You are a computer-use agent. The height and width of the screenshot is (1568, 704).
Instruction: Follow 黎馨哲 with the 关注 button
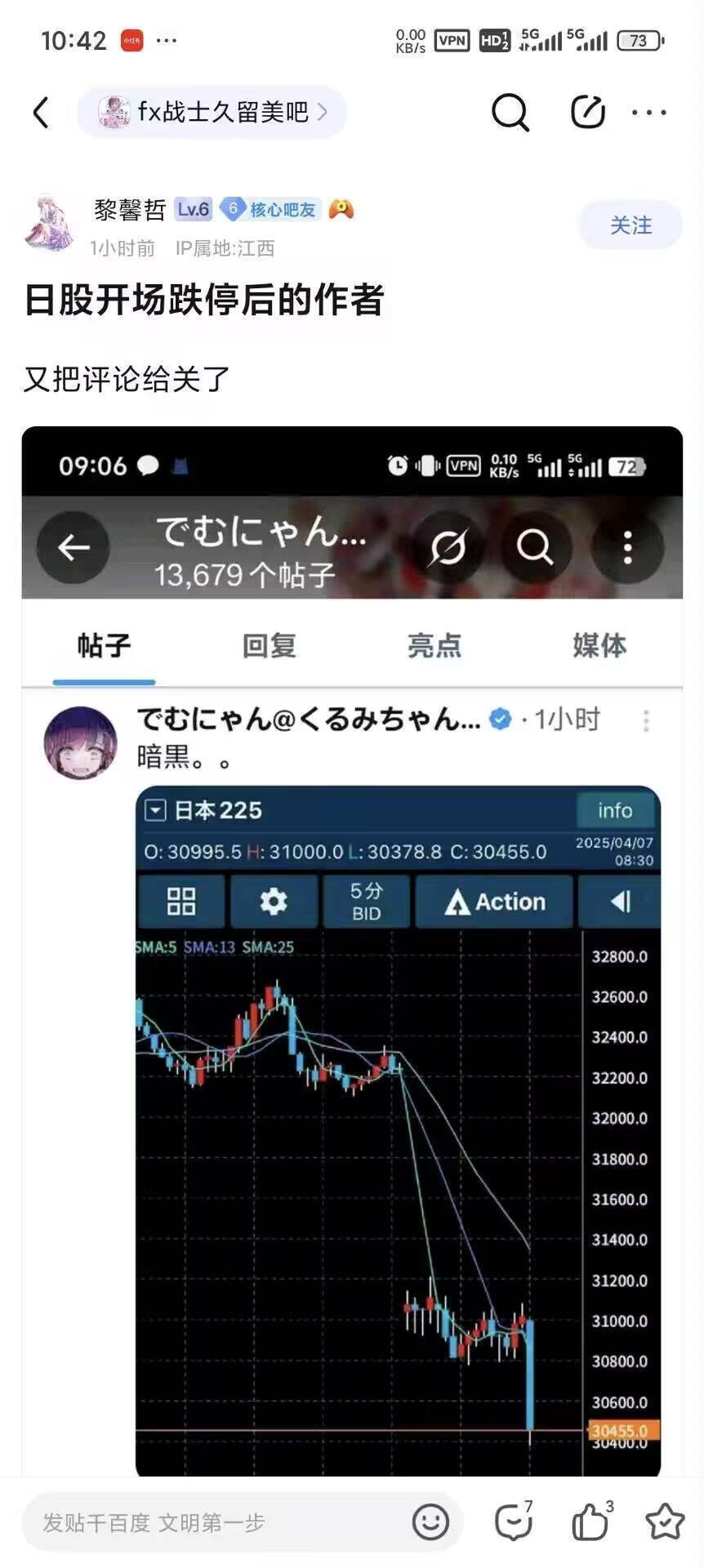(x=630, y=225)
